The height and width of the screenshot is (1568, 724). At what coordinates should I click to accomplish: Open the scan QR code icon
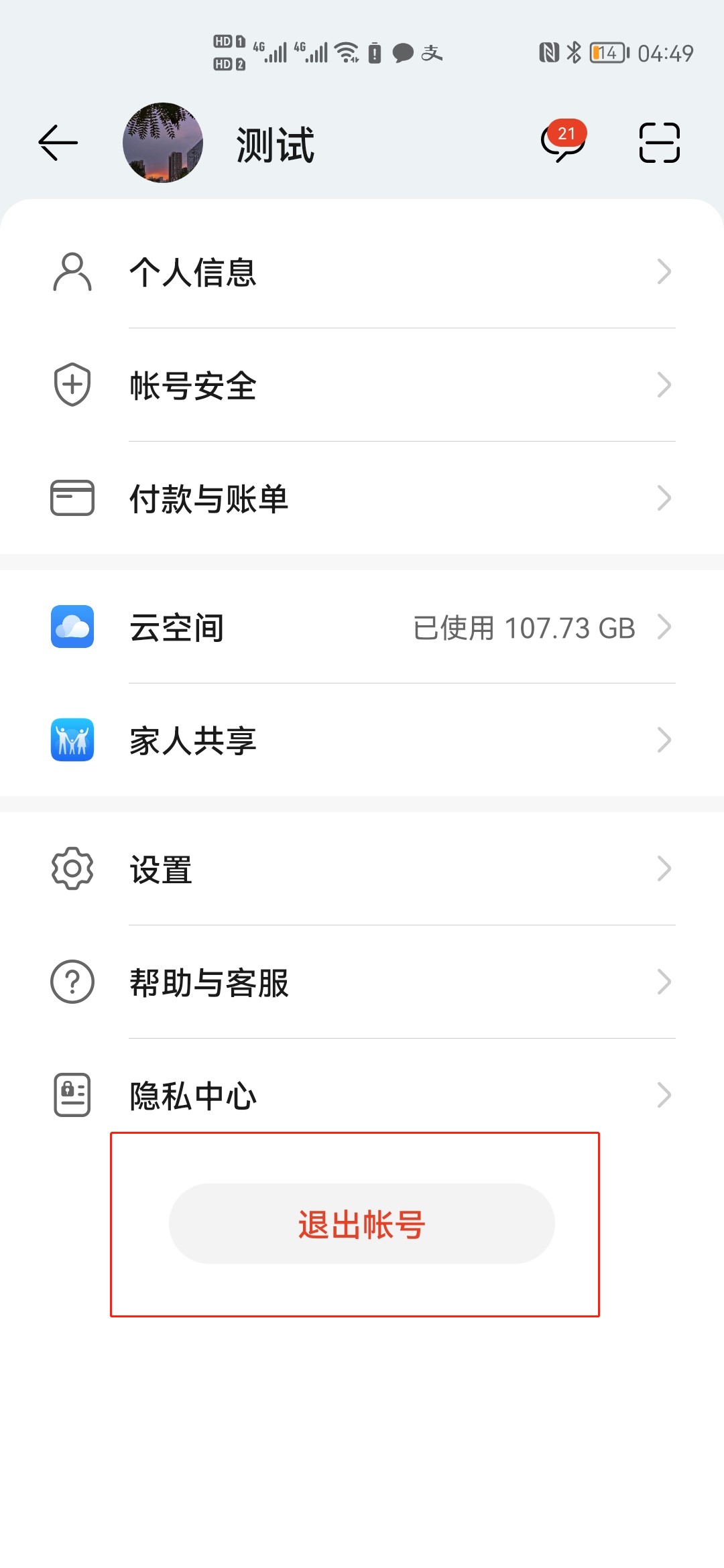659,143
